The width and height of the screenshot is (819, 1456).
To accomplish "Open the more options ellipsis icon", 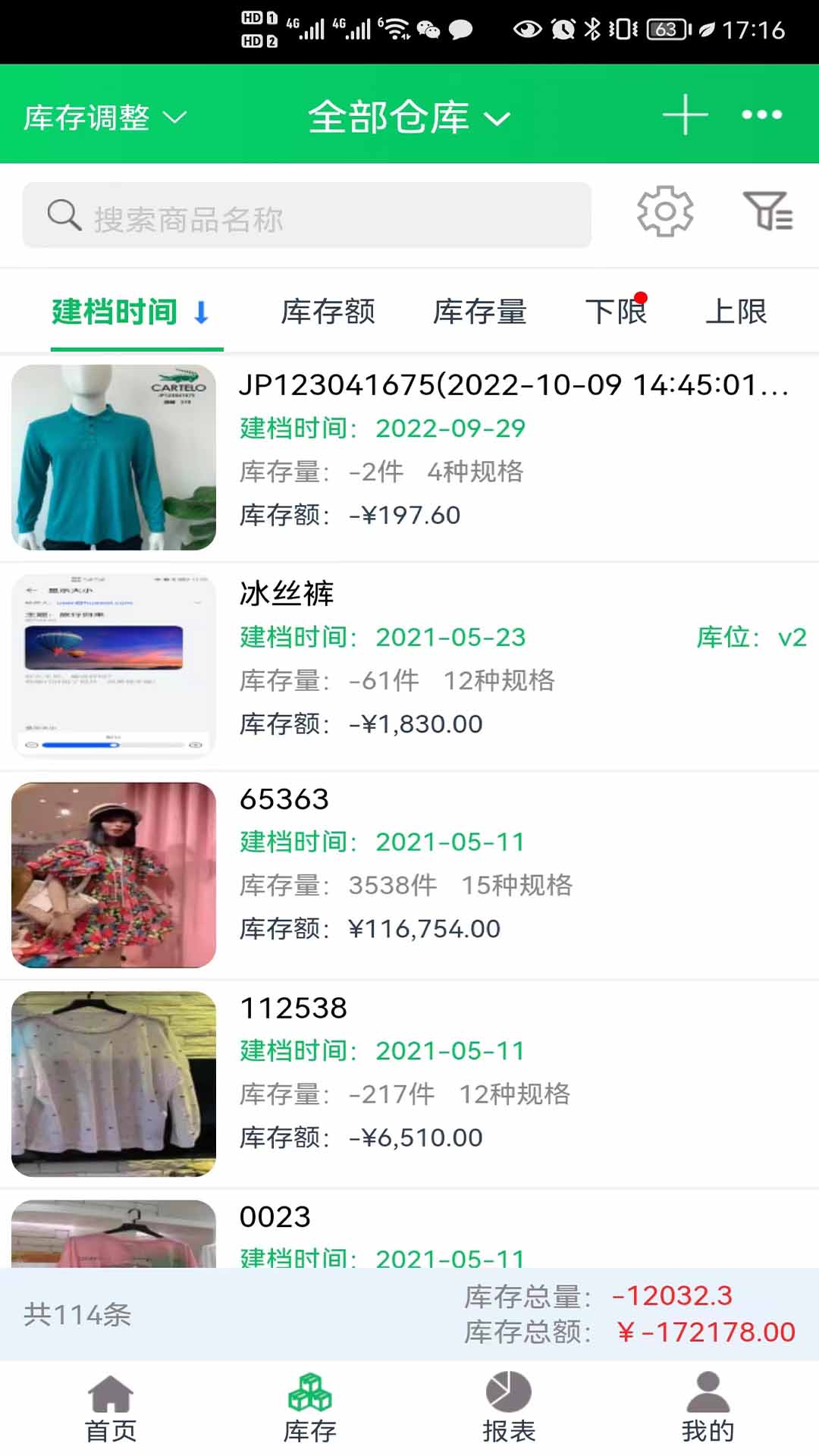I will [761, 115].
